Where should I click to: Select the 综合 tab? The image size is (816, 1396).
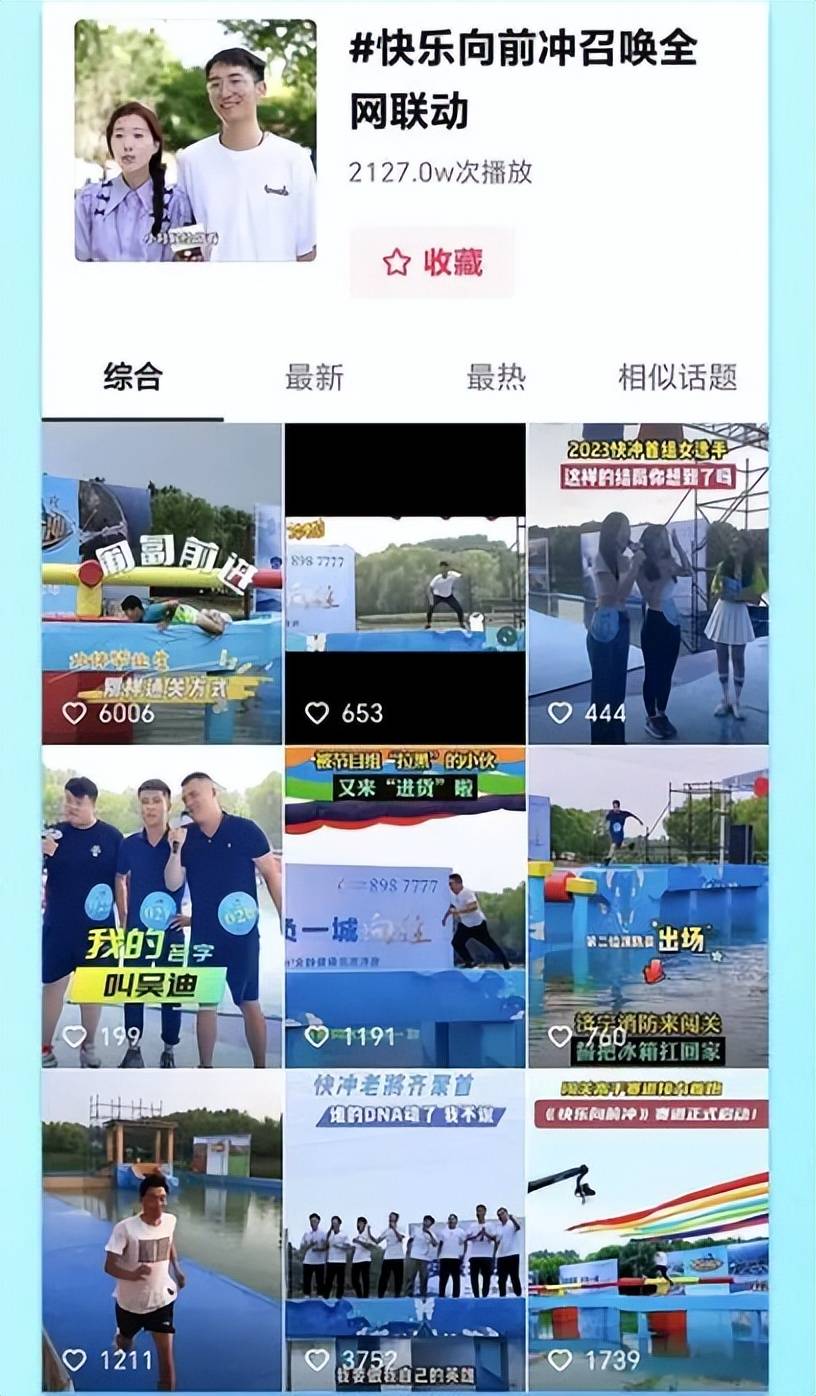[x=133, y=378]
